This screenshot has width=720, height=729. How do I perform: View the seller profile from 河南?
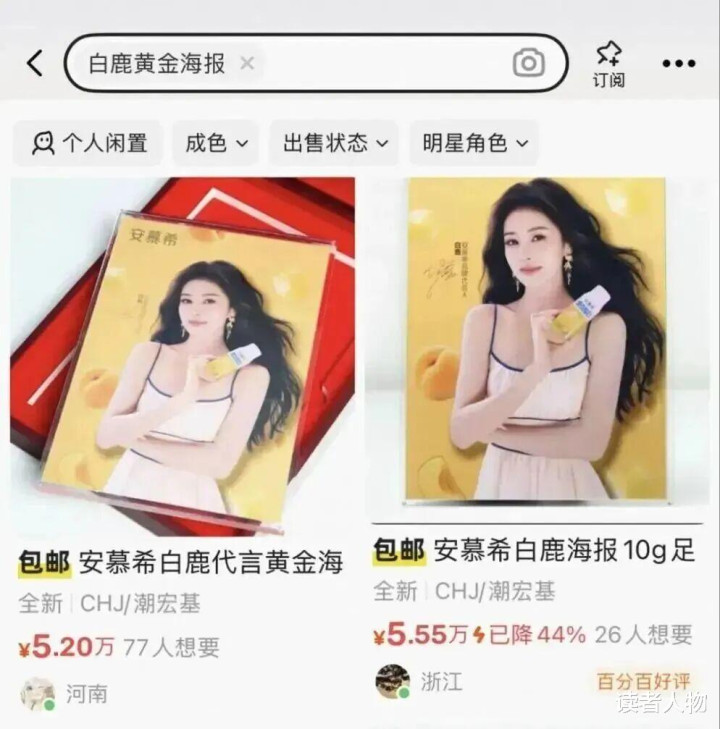(39, 694)
